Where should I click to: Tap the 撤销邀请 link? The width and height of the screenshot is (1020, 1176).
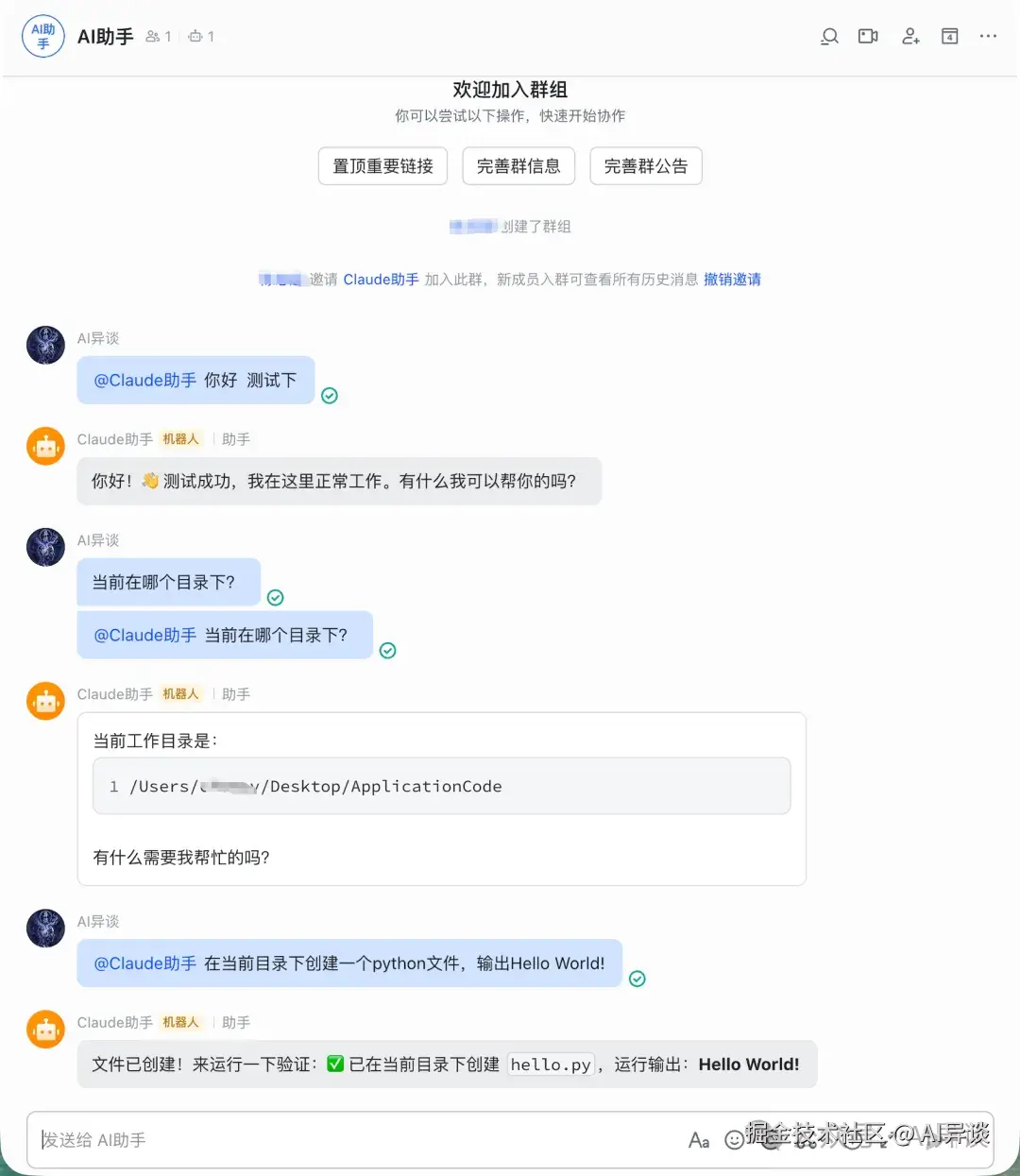[x=732, y=280]
